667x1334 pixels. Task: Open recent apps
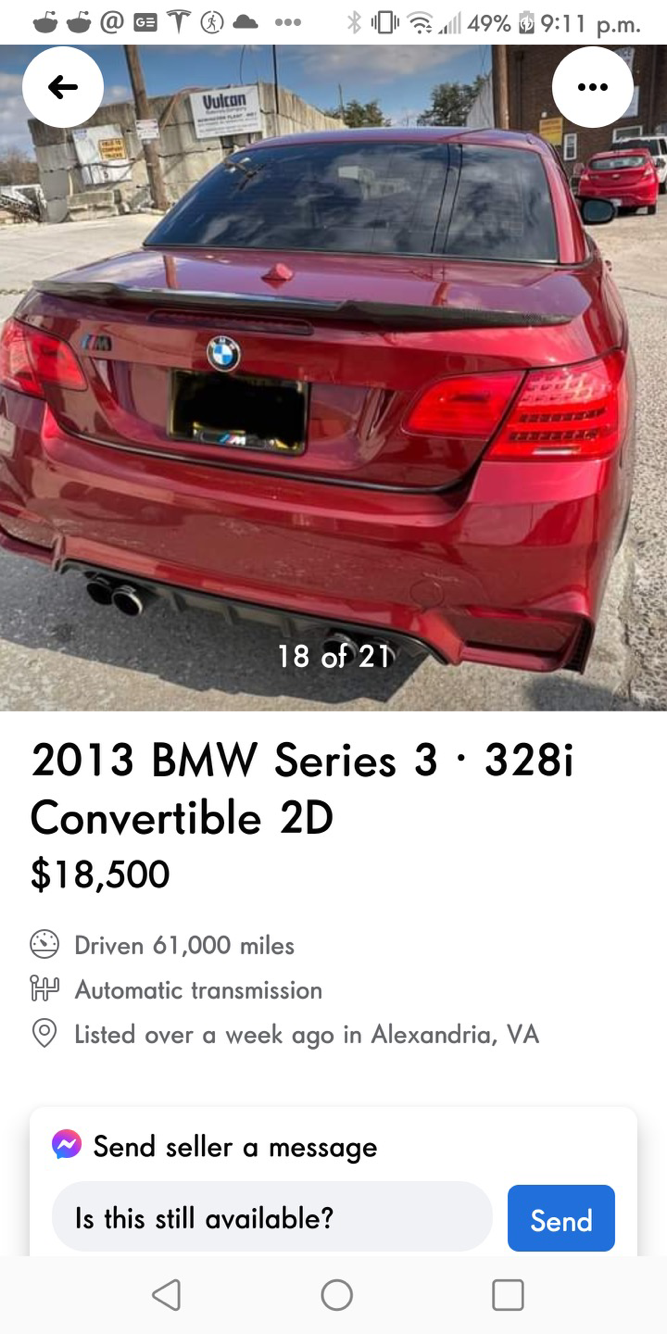[508, 1295]
